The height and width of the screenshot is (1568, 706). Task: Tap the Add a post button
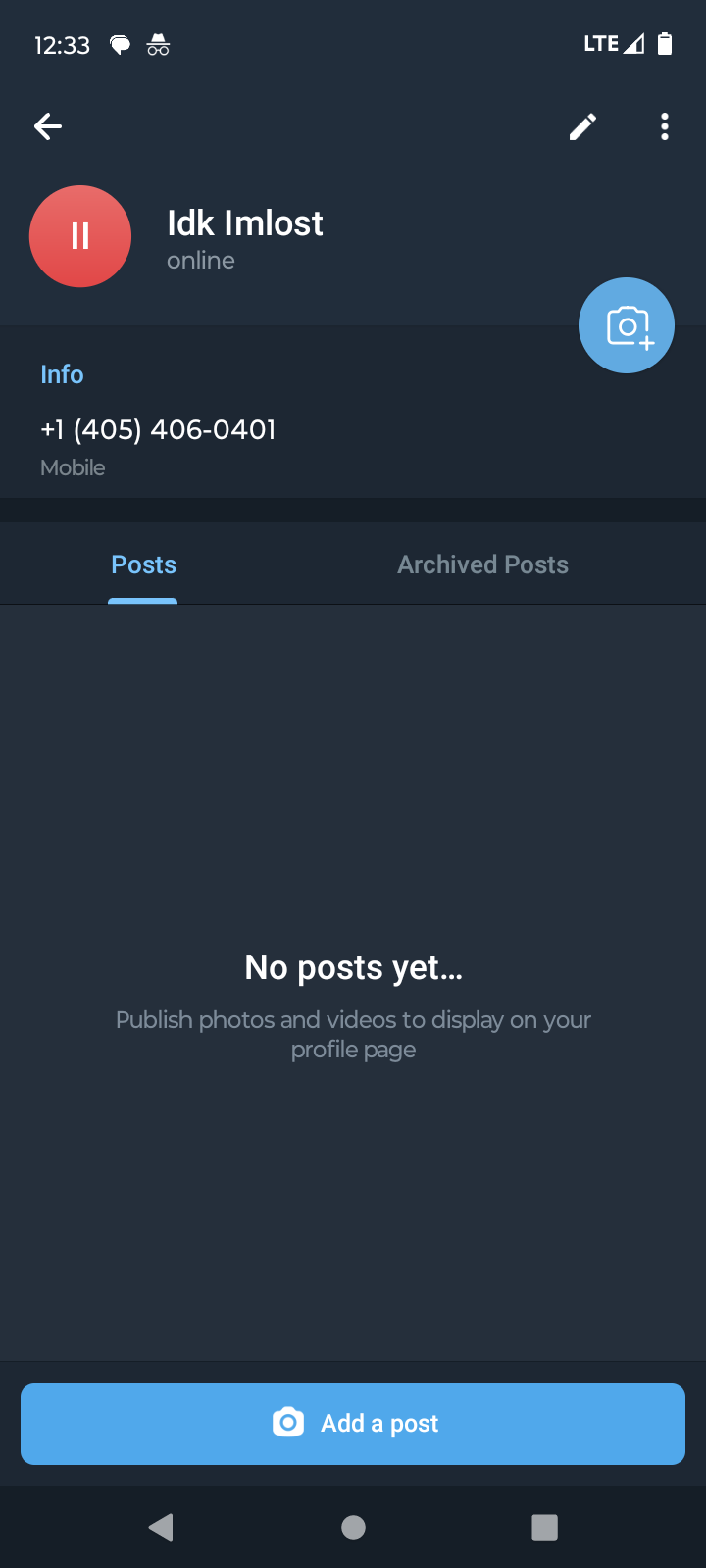(353, 1423)
